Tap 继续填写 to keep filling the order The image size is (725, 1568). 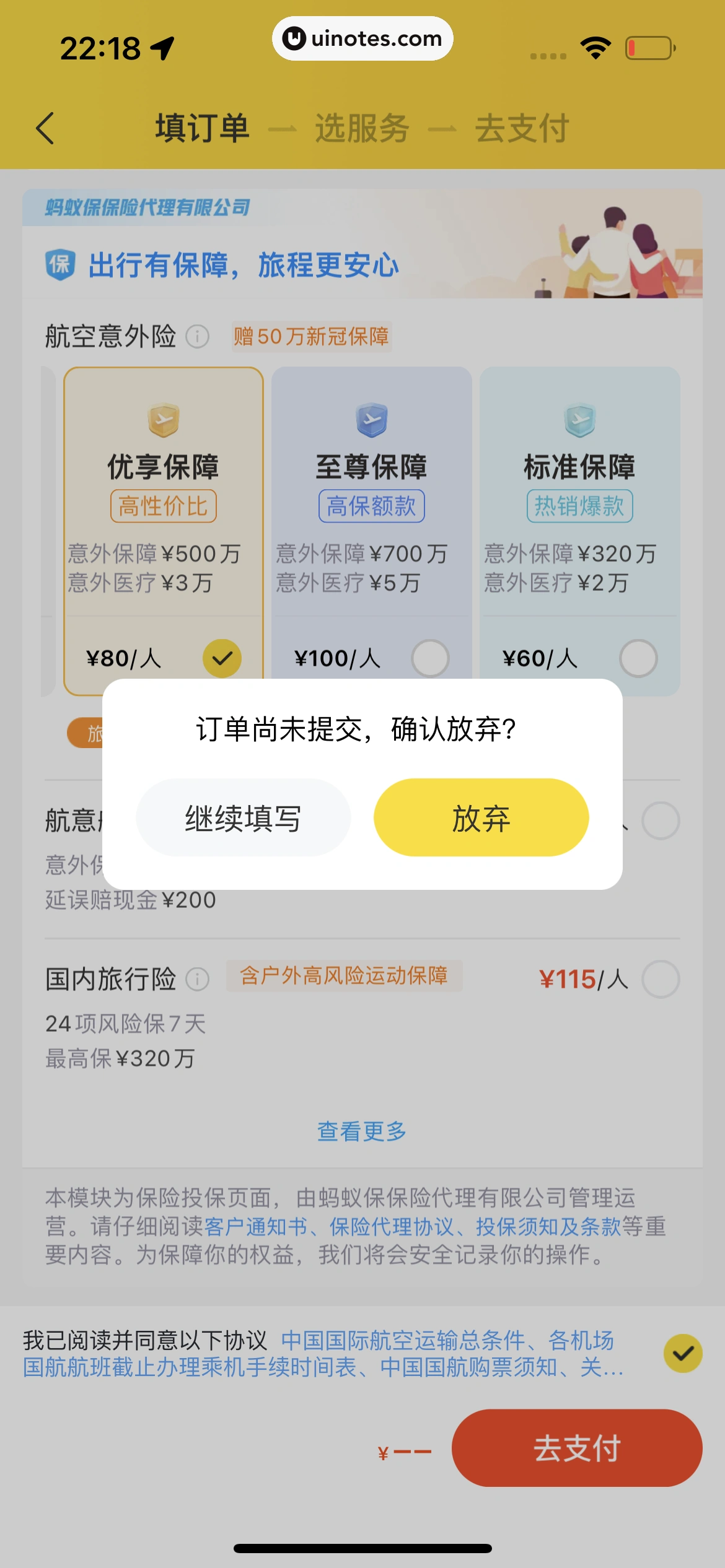[243, 817]
